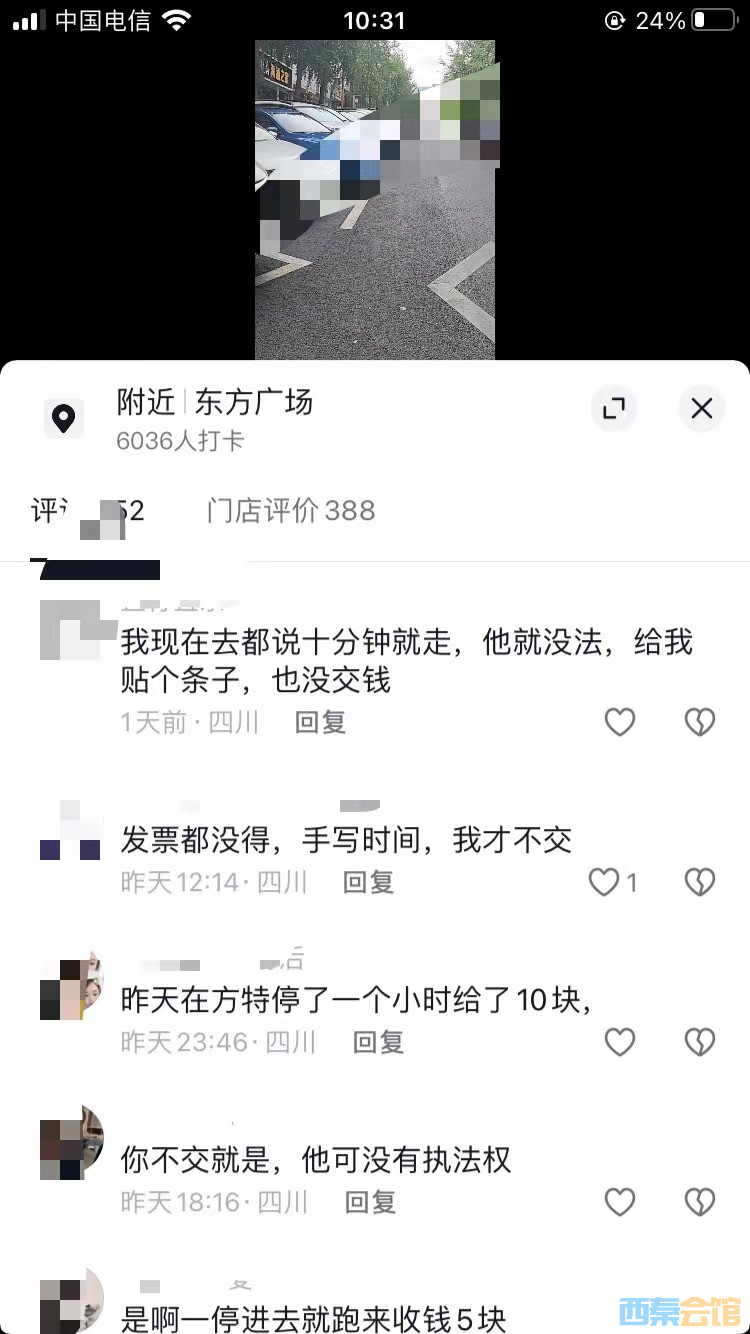Viewport: 750px width, 1334px height.
Task: Tap the location pin icon
Action: (64, 418)
